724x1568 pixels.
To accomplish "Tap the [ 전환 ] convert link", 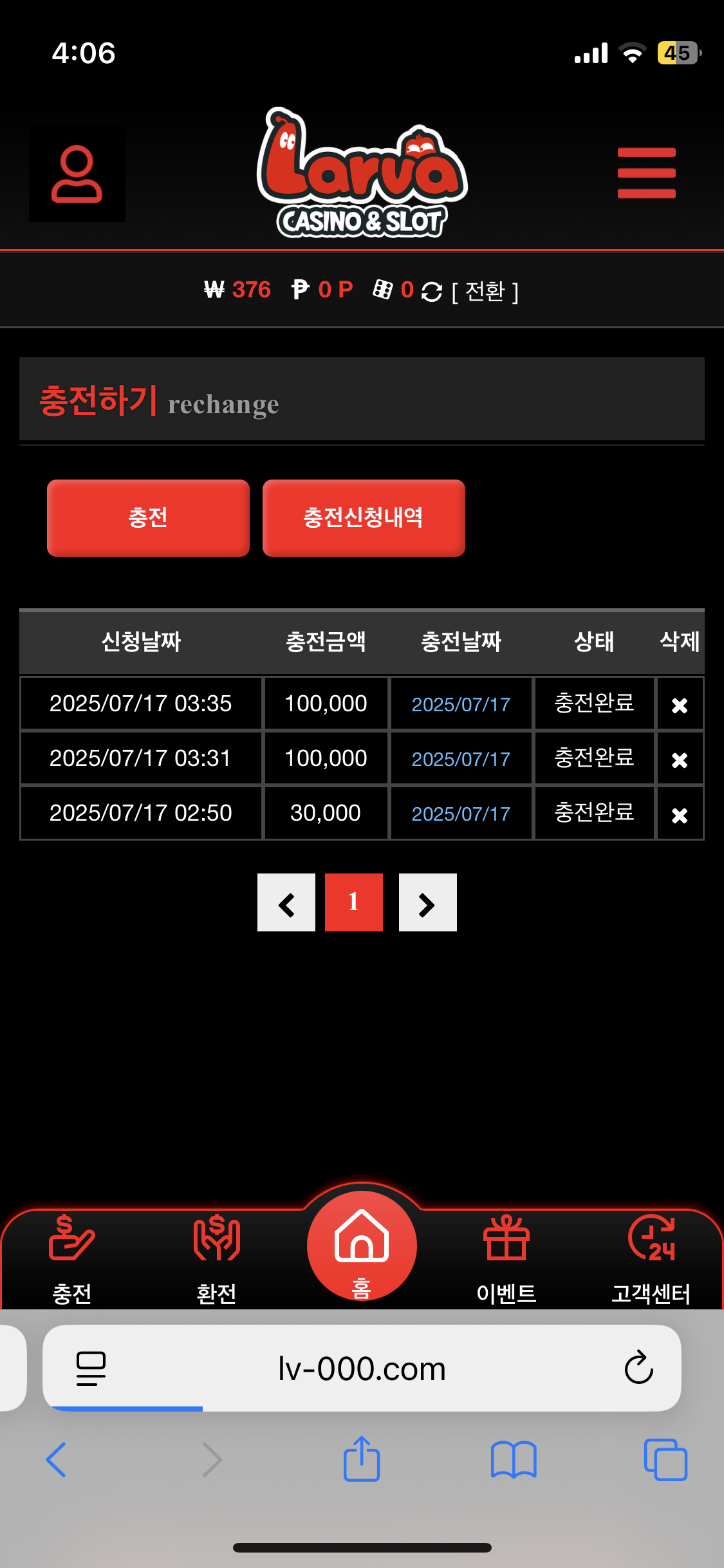I will (485, 291).
